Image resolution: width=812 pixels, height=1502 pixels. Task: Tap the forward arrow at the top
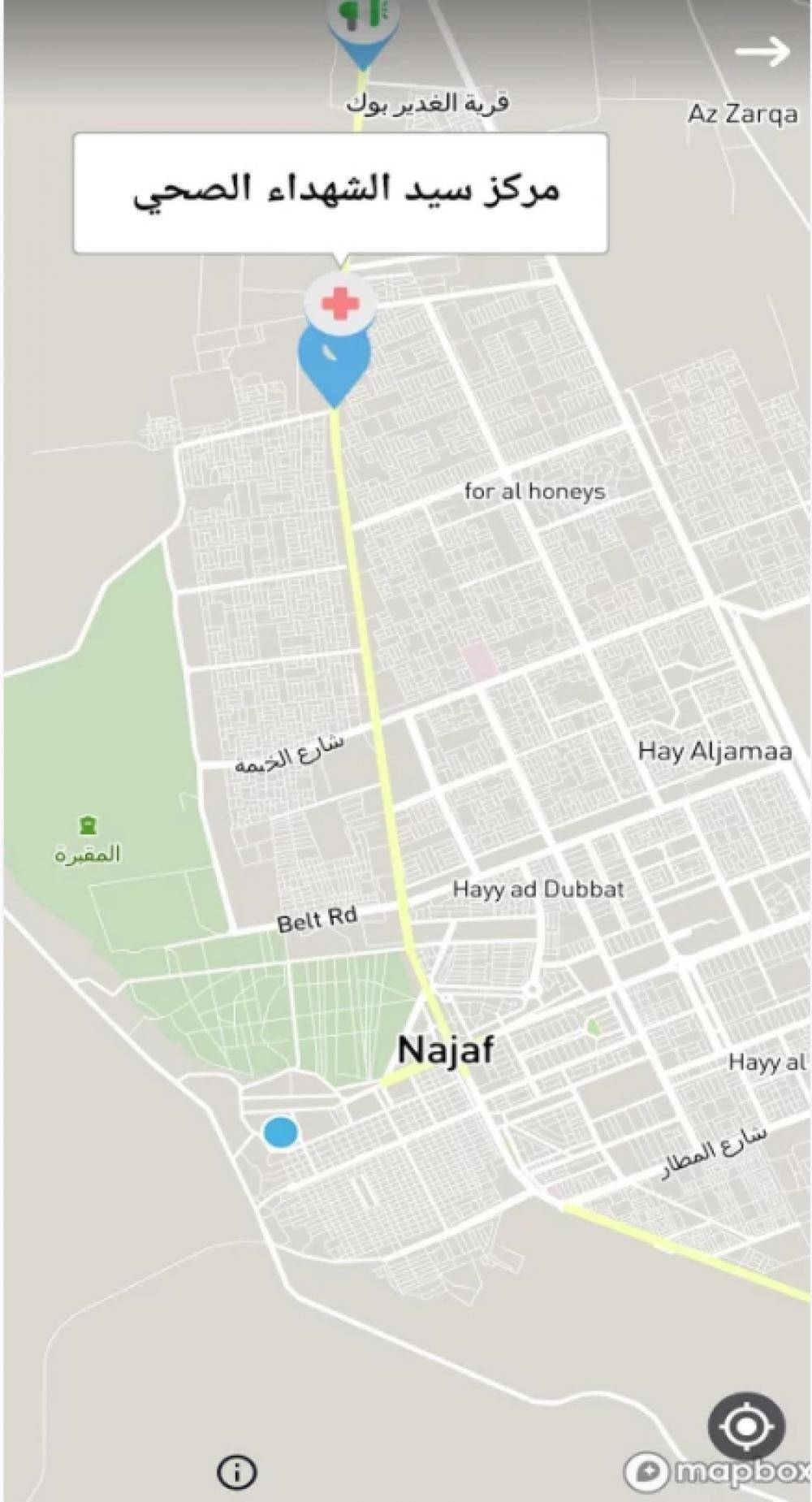(762, 52)
